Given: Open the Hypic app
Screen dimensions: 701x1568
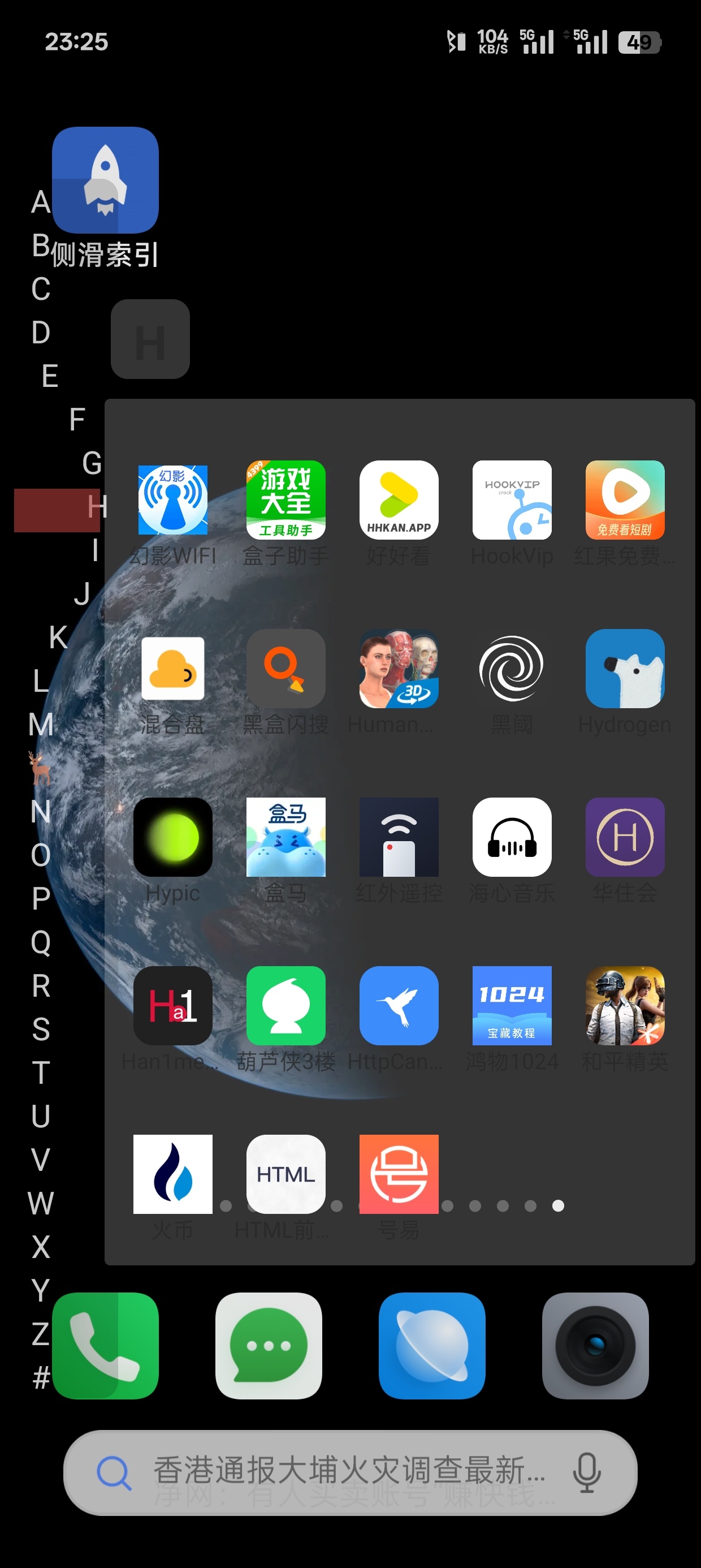Looking at the screenshot, I should pos(173,838).
